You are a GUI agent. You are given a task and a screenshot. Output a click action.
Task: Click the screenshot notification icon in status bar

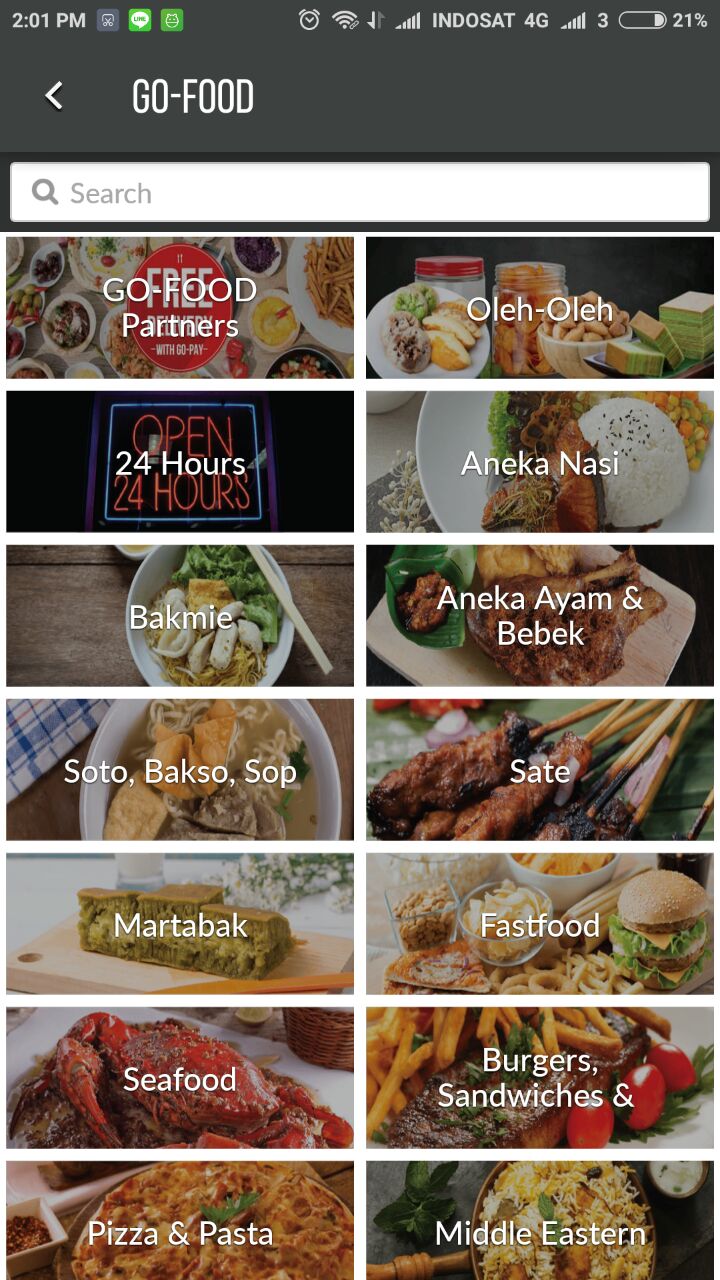click(x=105, y=18)
